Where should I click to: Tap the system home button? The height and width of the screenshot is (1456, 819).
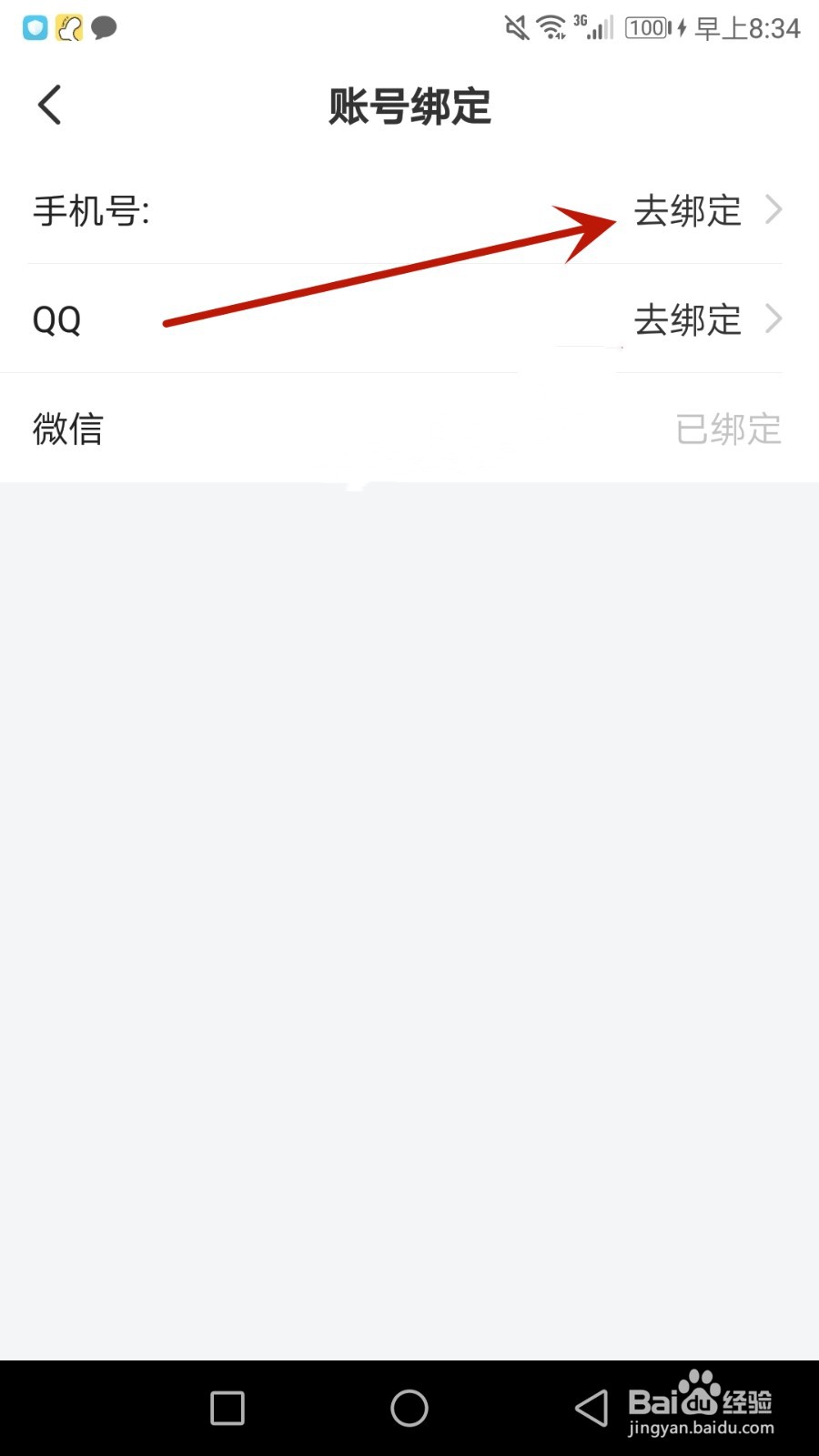coord(409,1408)
